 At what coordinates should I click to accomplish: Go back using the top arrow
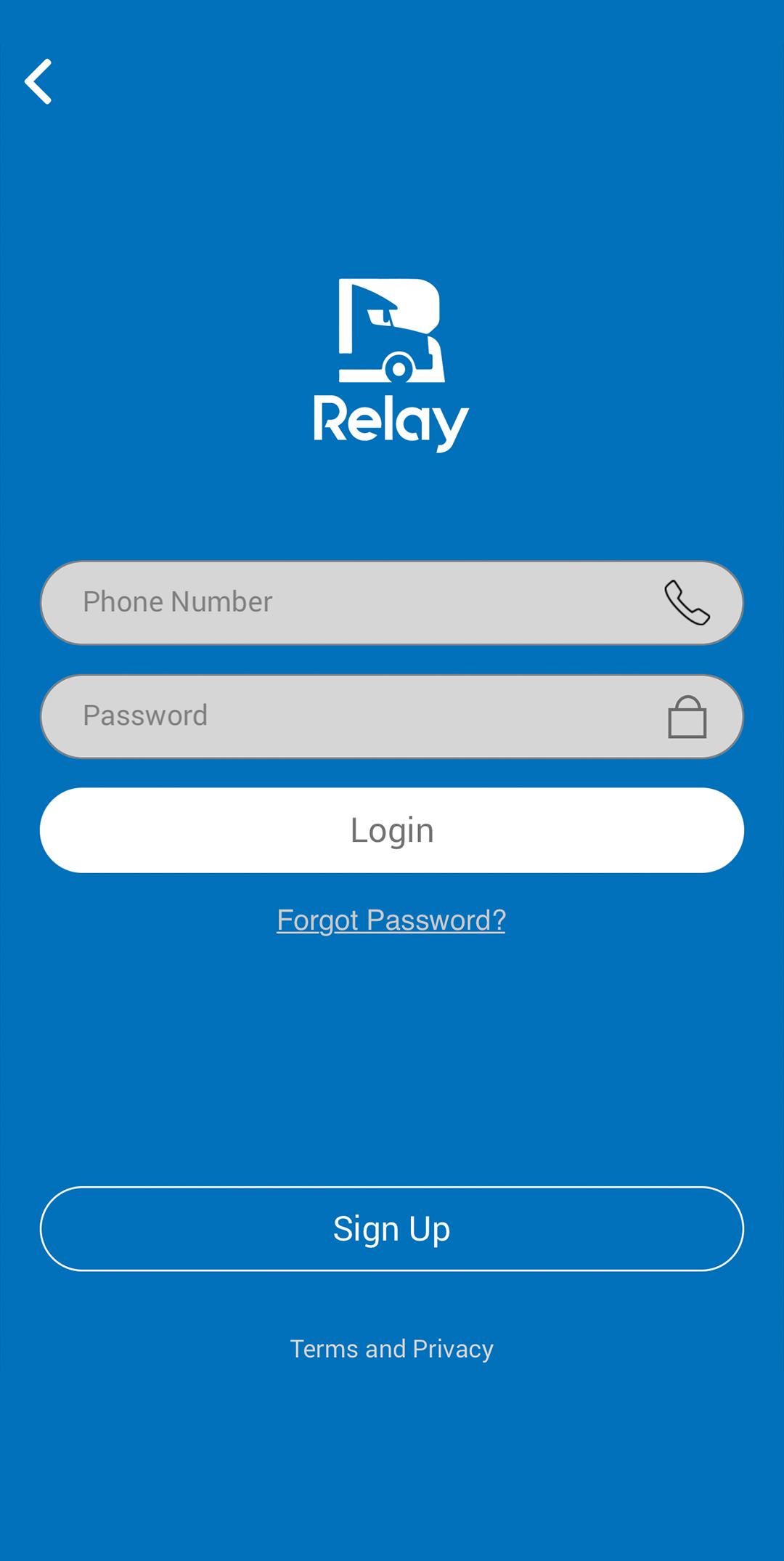(x=38, y=81)
